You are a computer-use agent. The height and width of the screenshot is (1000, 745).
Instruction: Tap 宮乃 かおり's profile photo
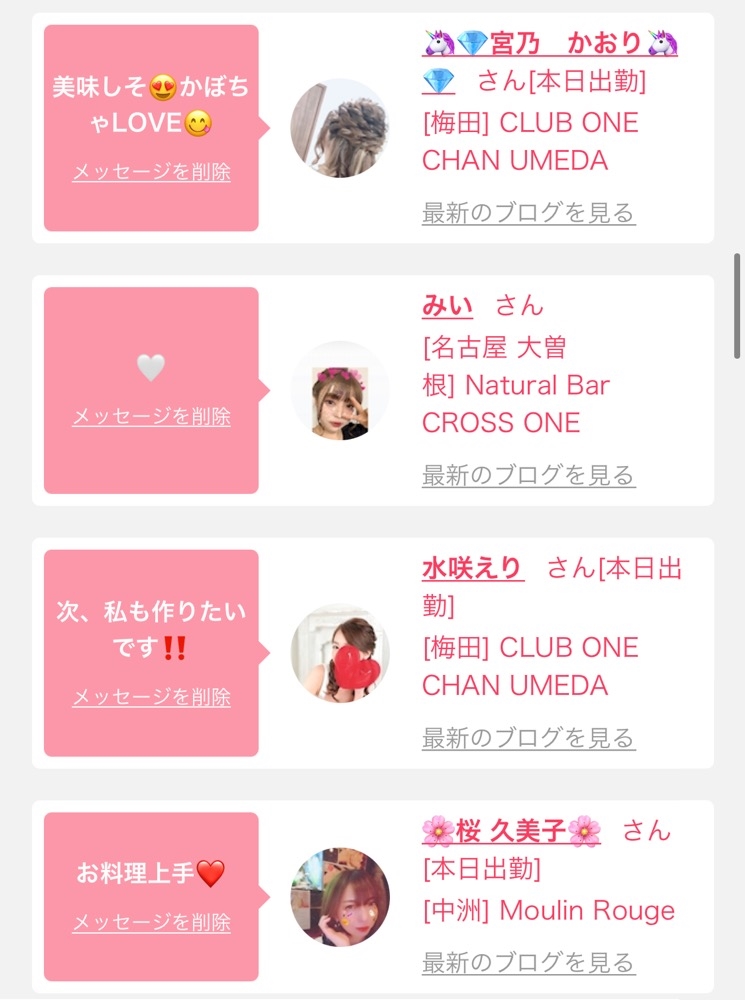coord(340,128)
